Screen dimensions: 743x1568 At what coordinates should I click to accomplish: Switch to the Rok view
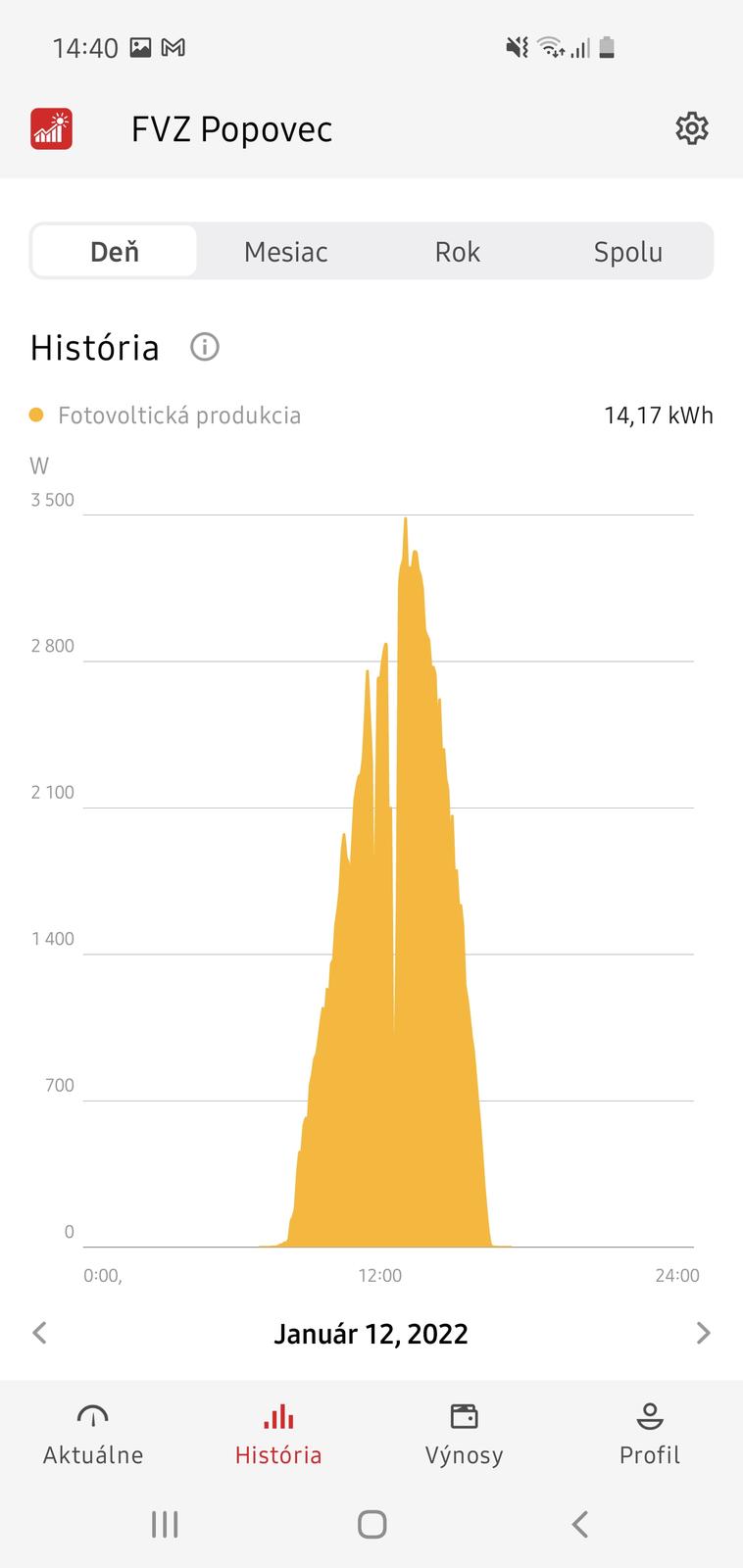coord(457,252)
